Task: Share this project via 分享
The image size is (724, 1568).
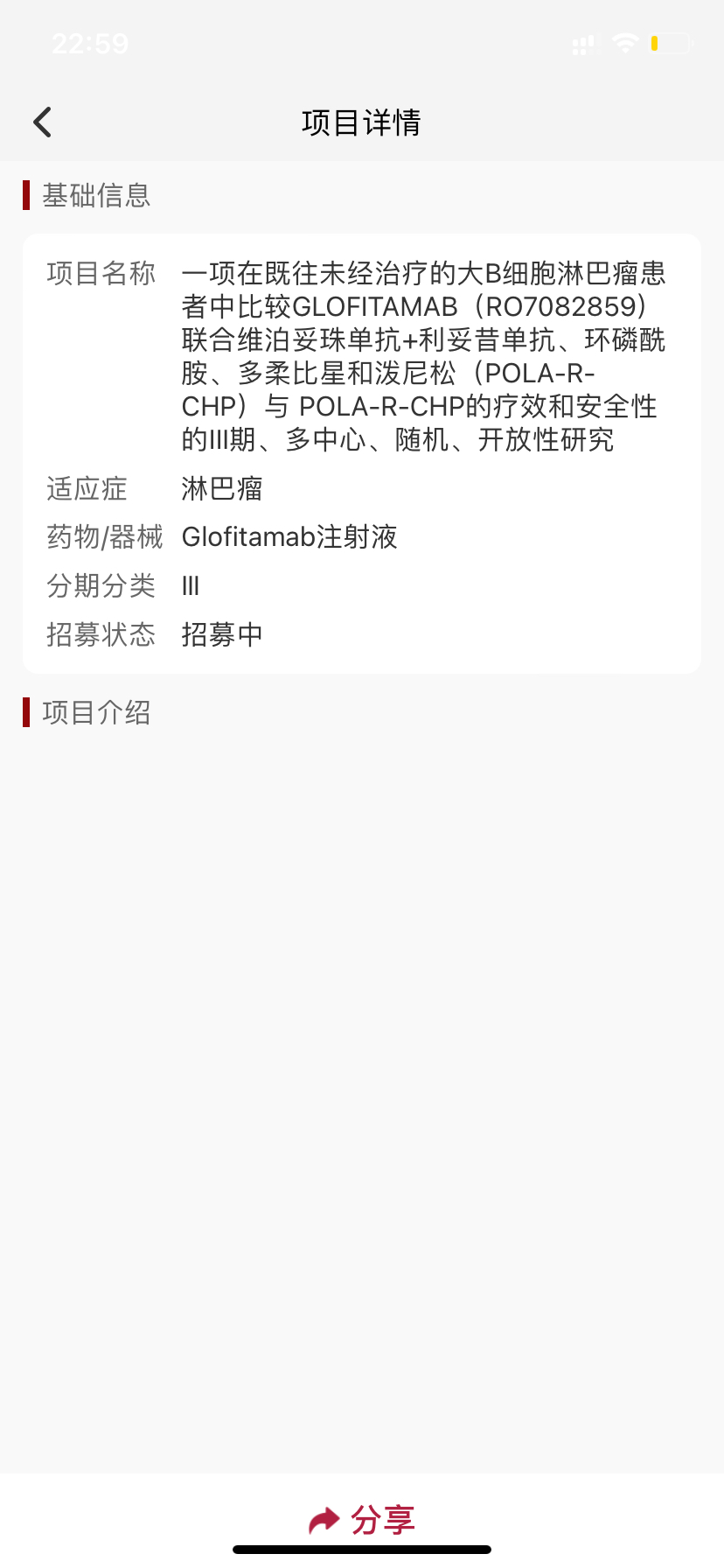Action: tap(362, 1520)
